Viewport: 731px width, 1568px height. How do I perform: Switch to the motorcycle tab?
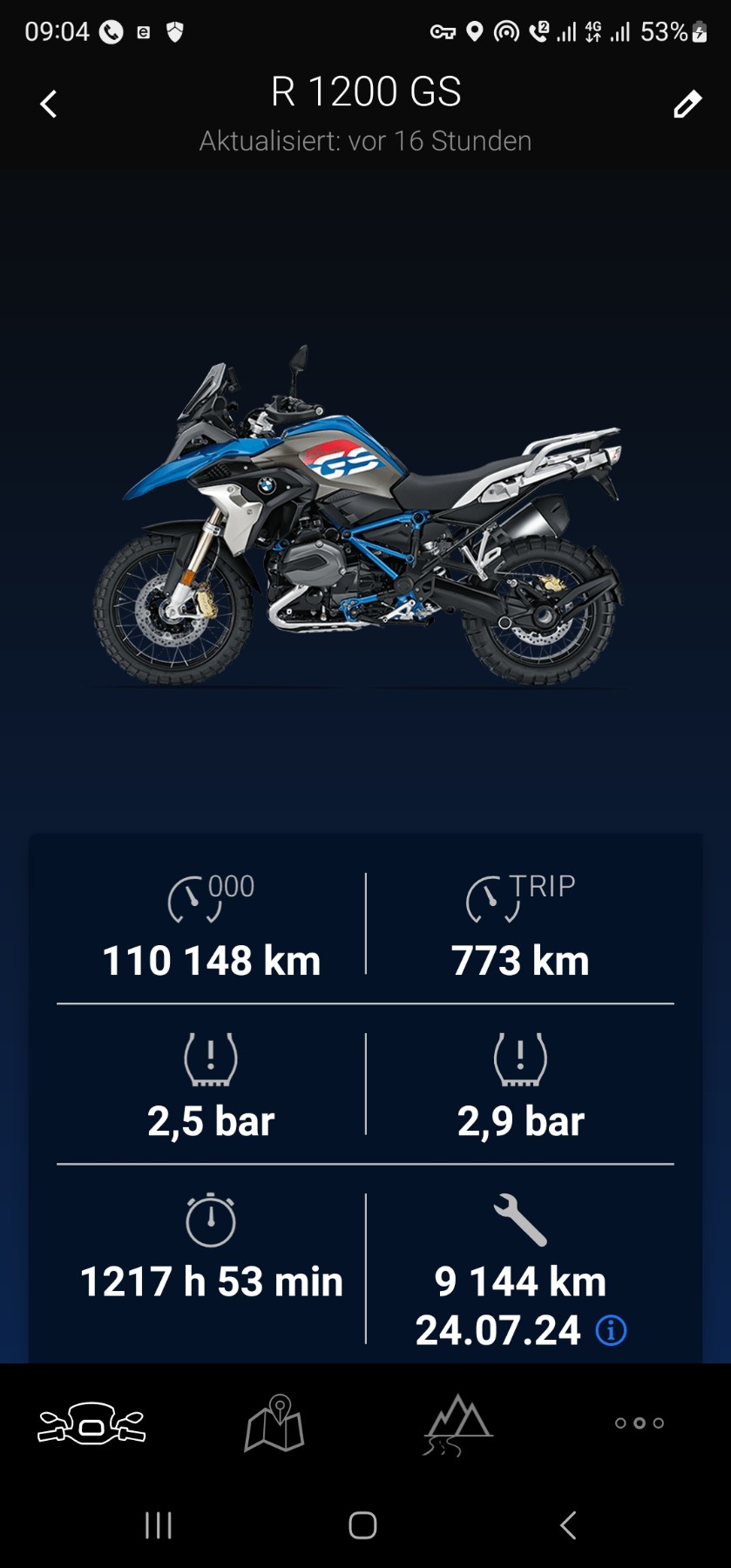click(x=91, y=1423)
